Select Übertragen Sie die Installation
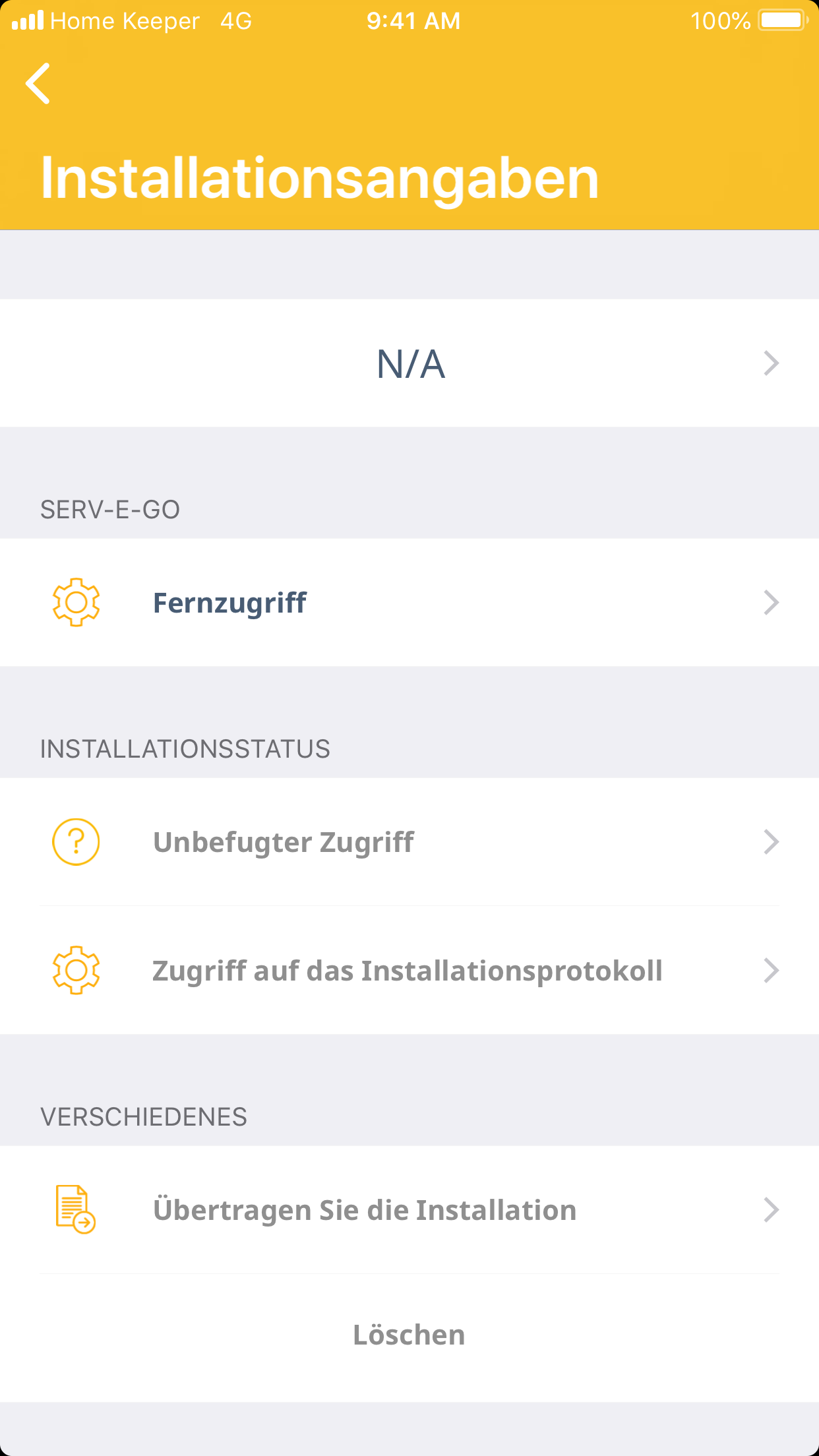Screen dimensions: 819x1456 (409, 1210)
